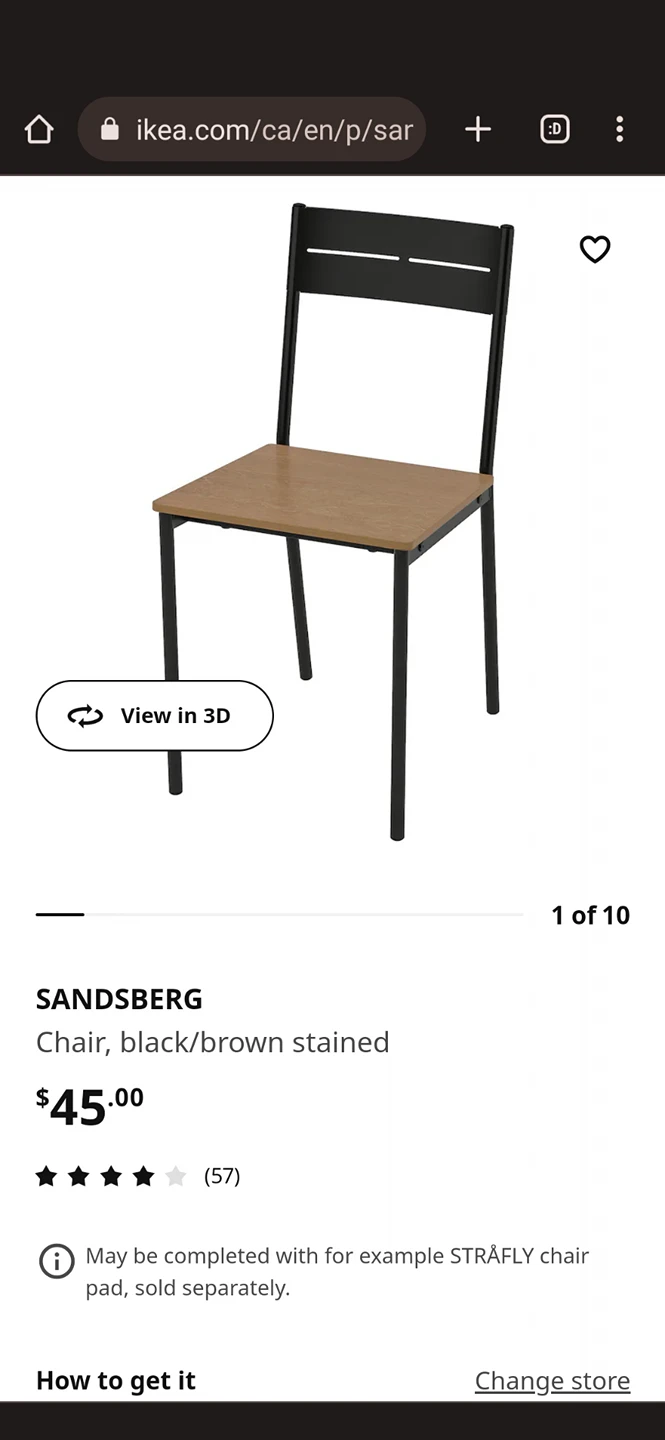Go to the browser home page
665x1440 pixels.
39,129
